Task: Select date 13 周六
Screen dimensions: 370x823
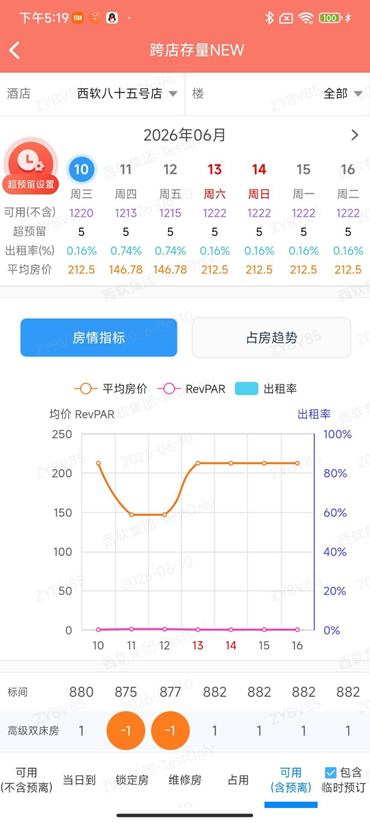Action: 215,181
